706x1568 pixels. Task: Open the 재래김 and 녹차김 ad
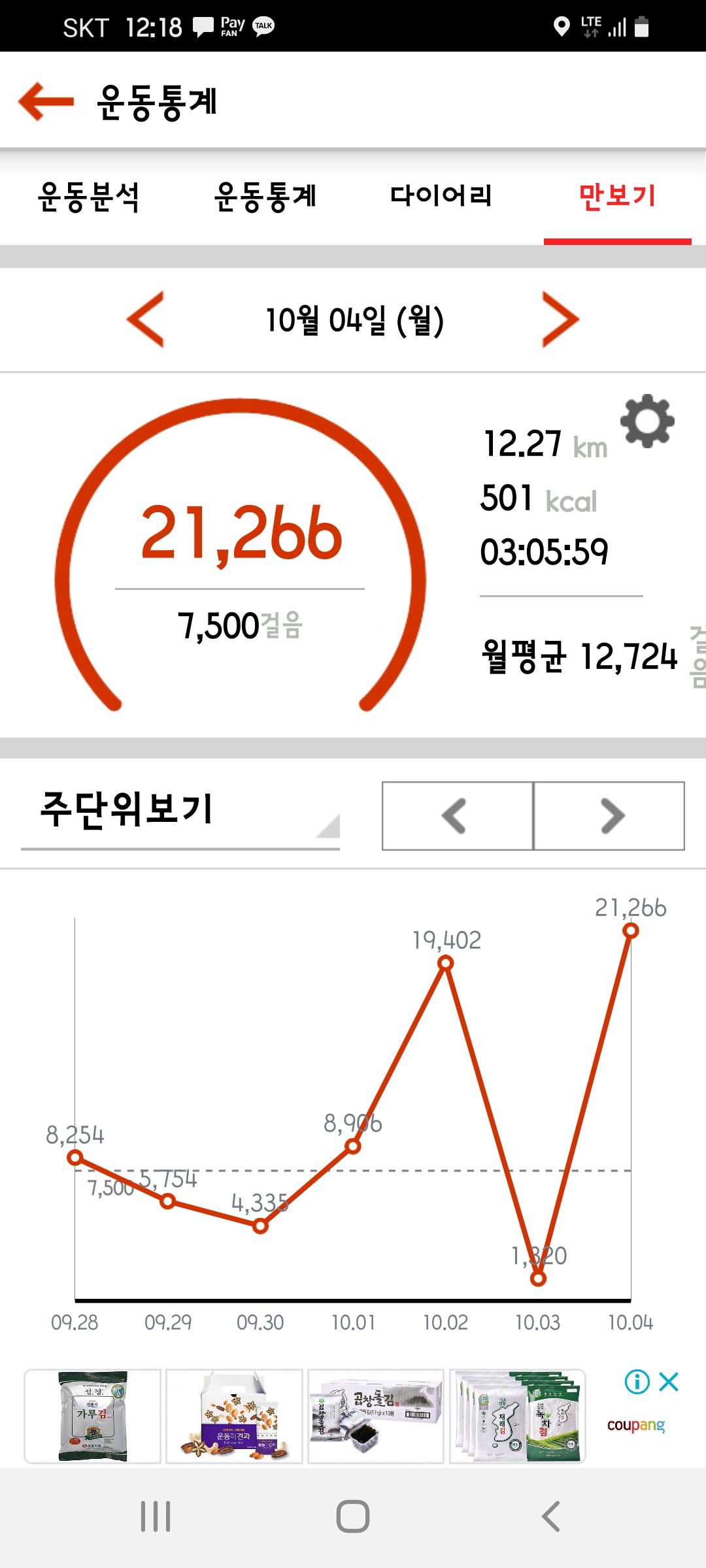[x=517, y=1416]
